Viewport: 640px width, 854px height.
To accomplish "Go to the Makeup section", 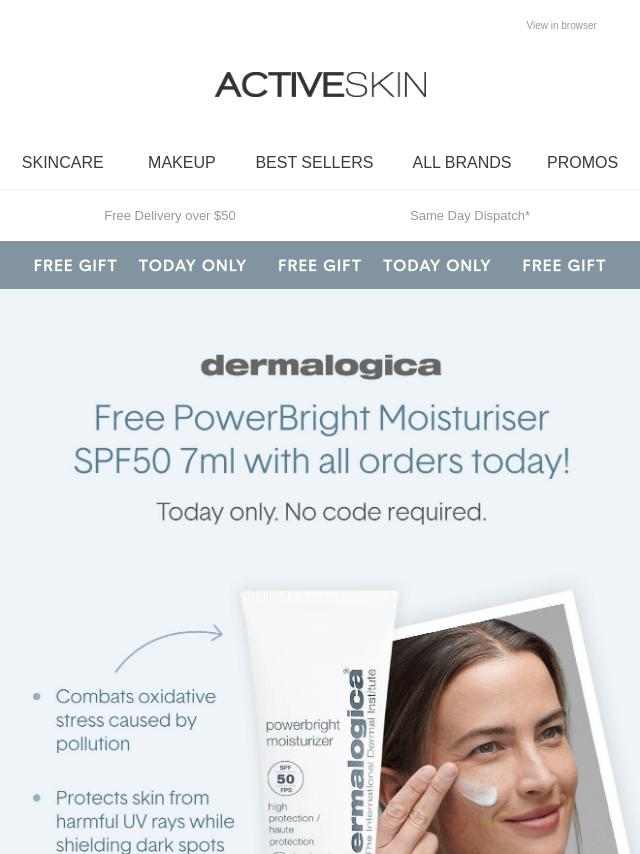I will click(x=181, y=162).
